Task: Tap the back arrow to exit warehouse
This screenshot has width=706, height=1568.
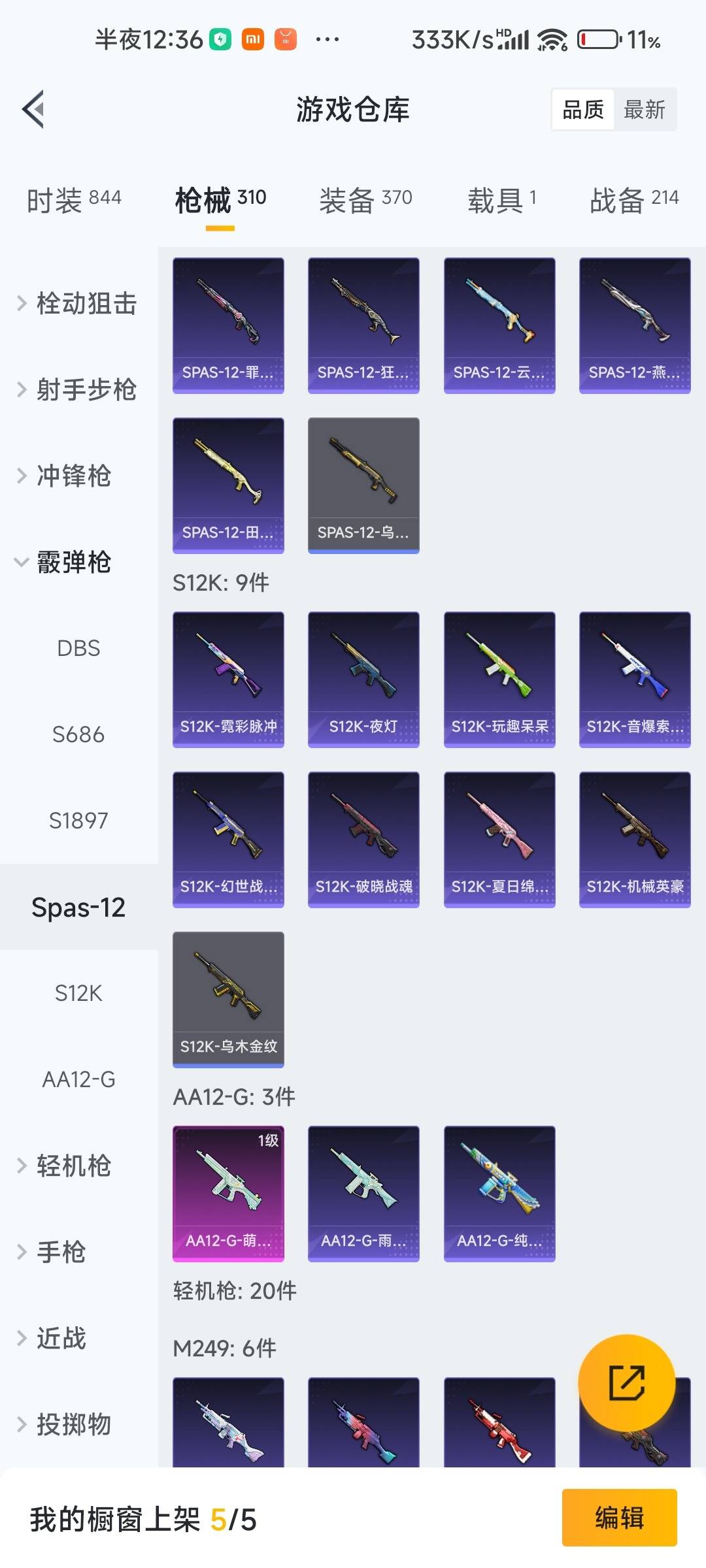Action: pyautogui.click(x=33, y=109)
